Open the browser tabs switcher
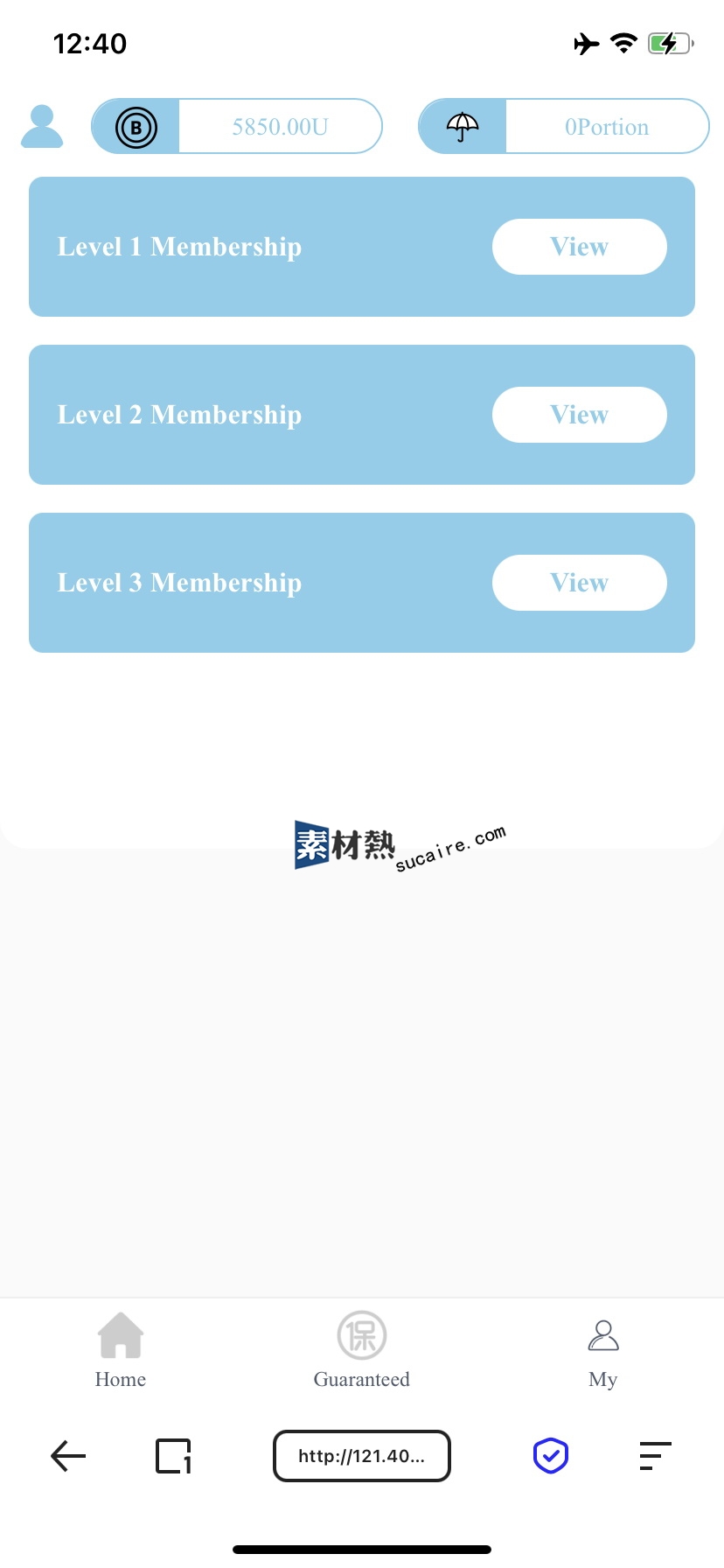The height and width of the screenshot is (1568, 724). click(x=173, y=1456)
